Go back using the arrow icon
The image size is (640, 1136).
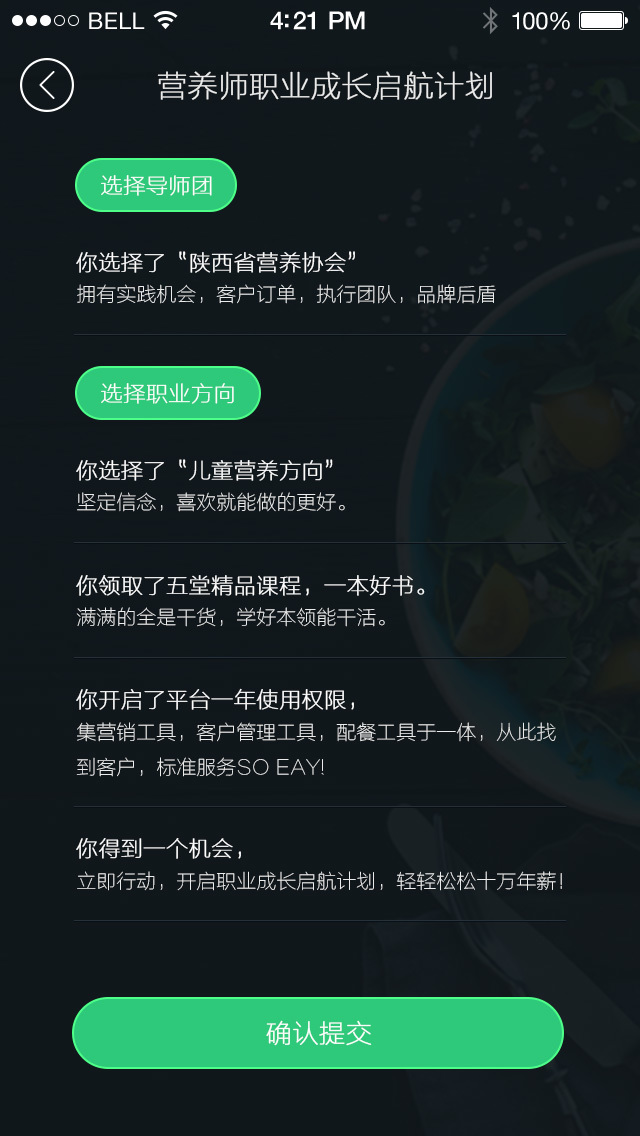[46, 85]
